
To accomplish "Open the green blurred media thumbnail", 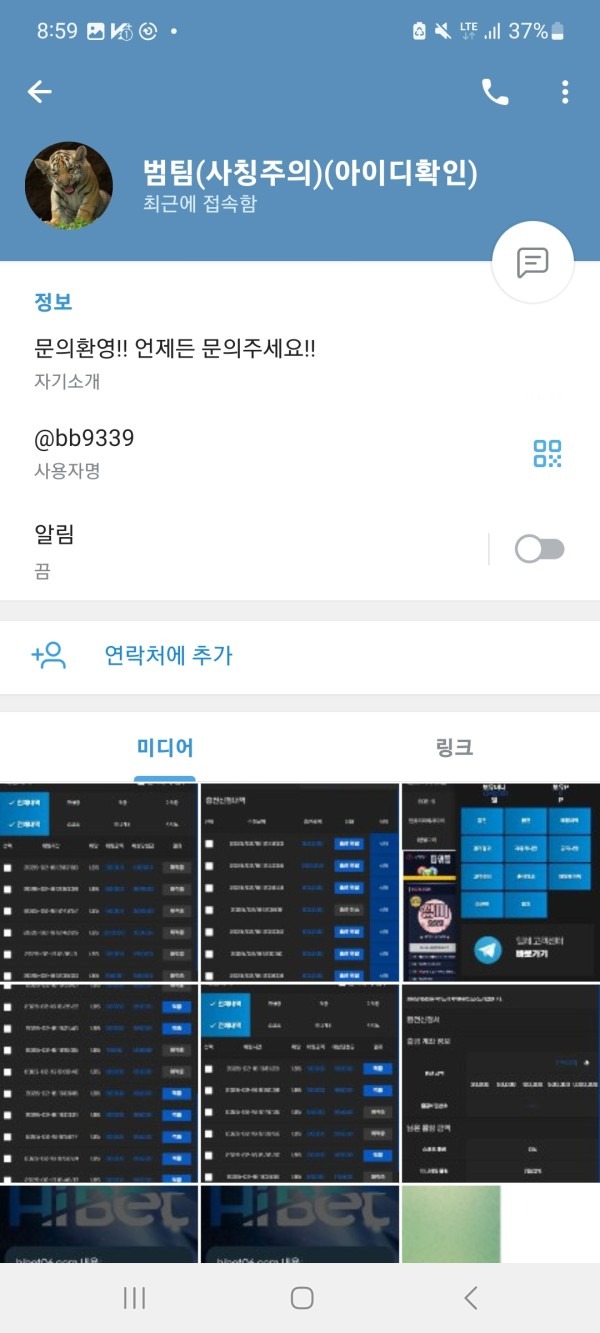I will point(451,1225).
